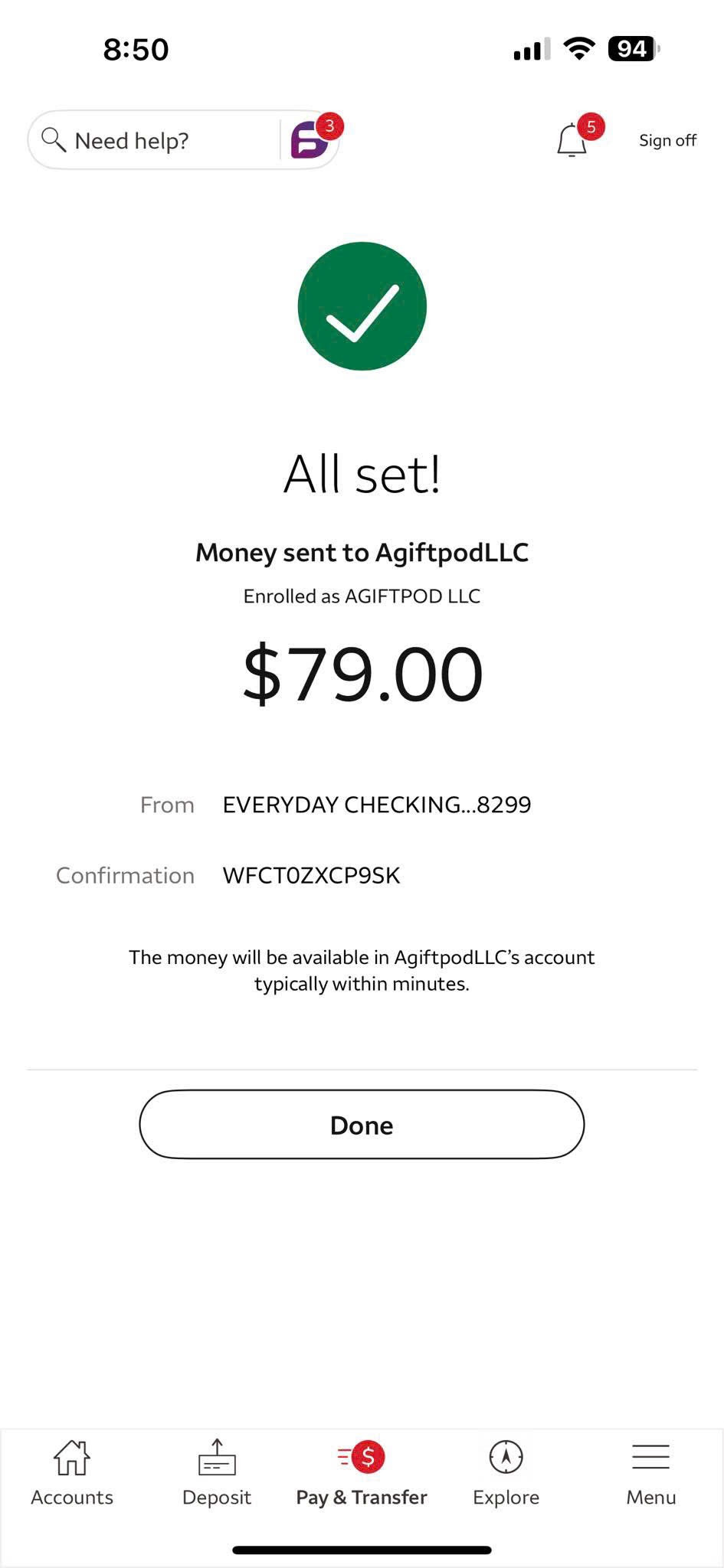Tap Sign off
Screen dimensions: 724x1568
click(x=667, y=140)
